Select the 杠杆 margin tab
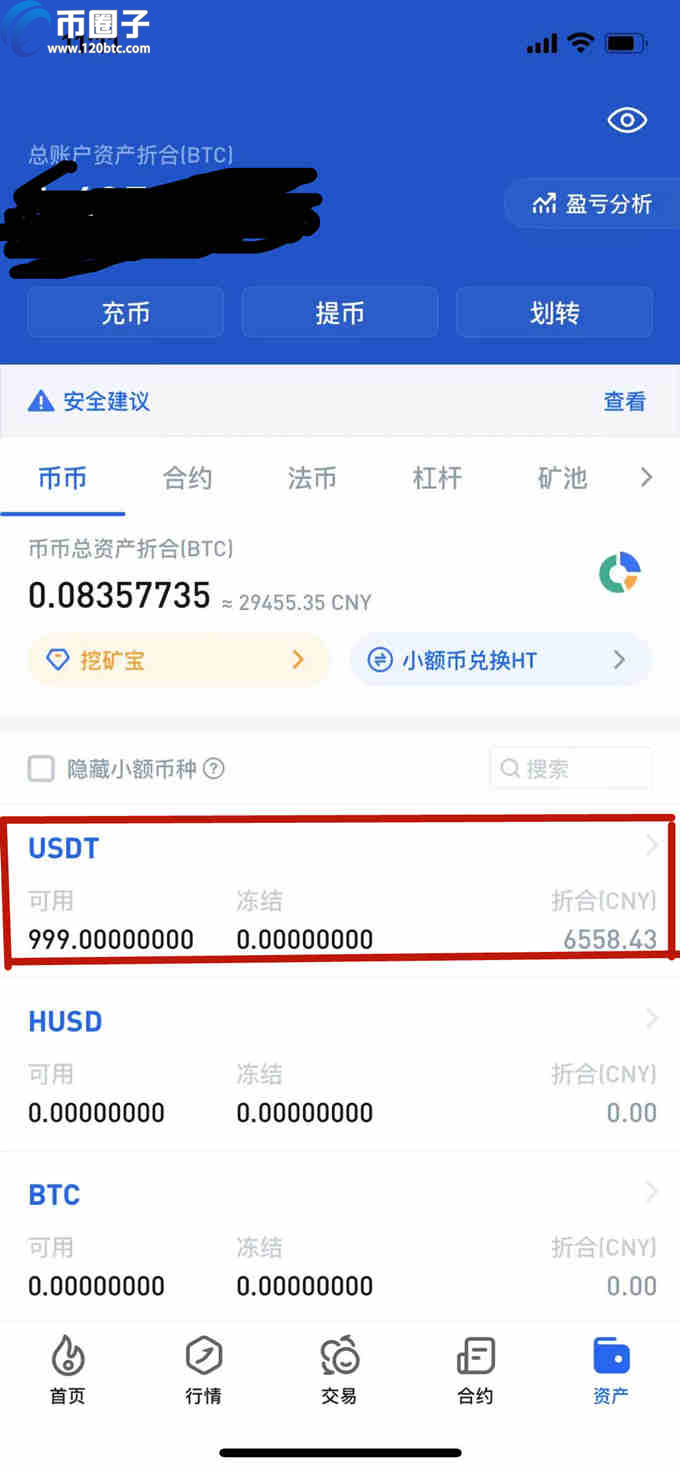 pyautogui.click(x=437, y=478)
